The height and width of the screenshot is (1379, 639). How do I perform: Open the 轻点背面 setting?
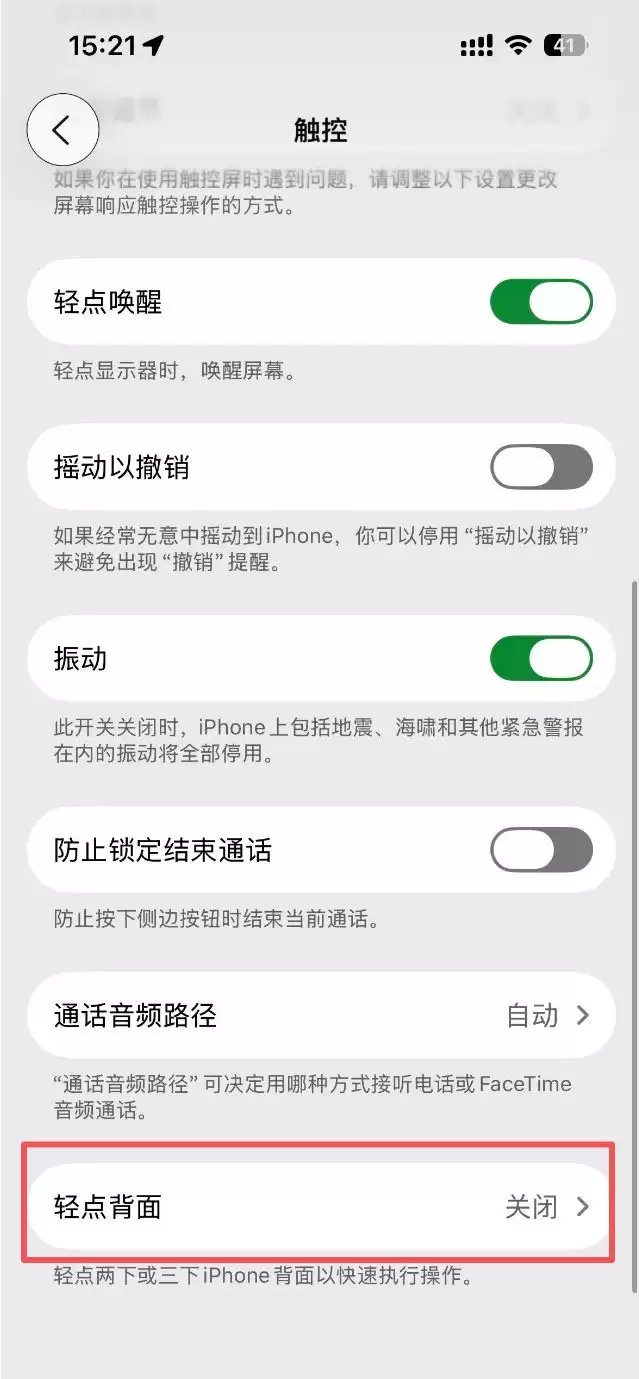[x=320, y=1207]
